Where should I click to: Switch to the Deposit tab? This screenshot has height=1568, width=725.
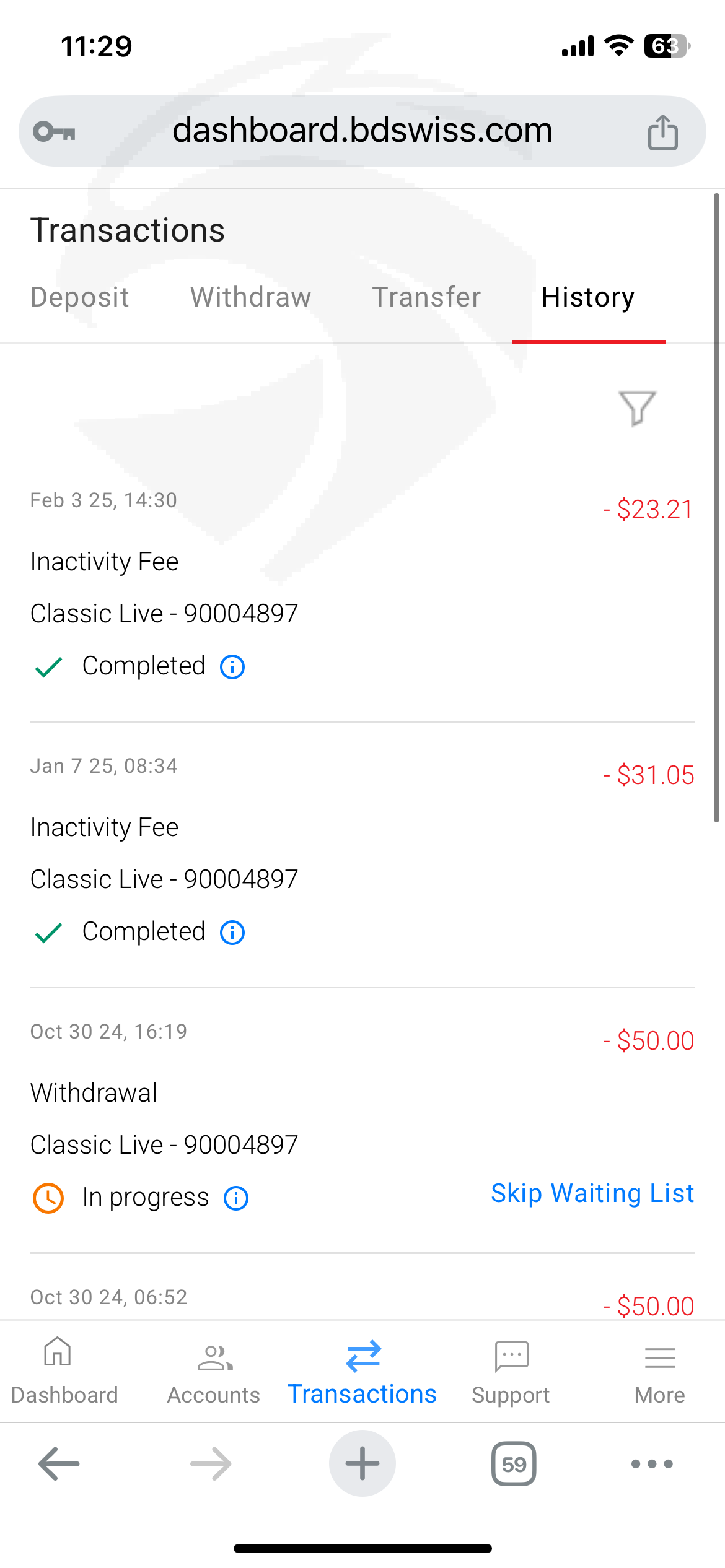80,297
